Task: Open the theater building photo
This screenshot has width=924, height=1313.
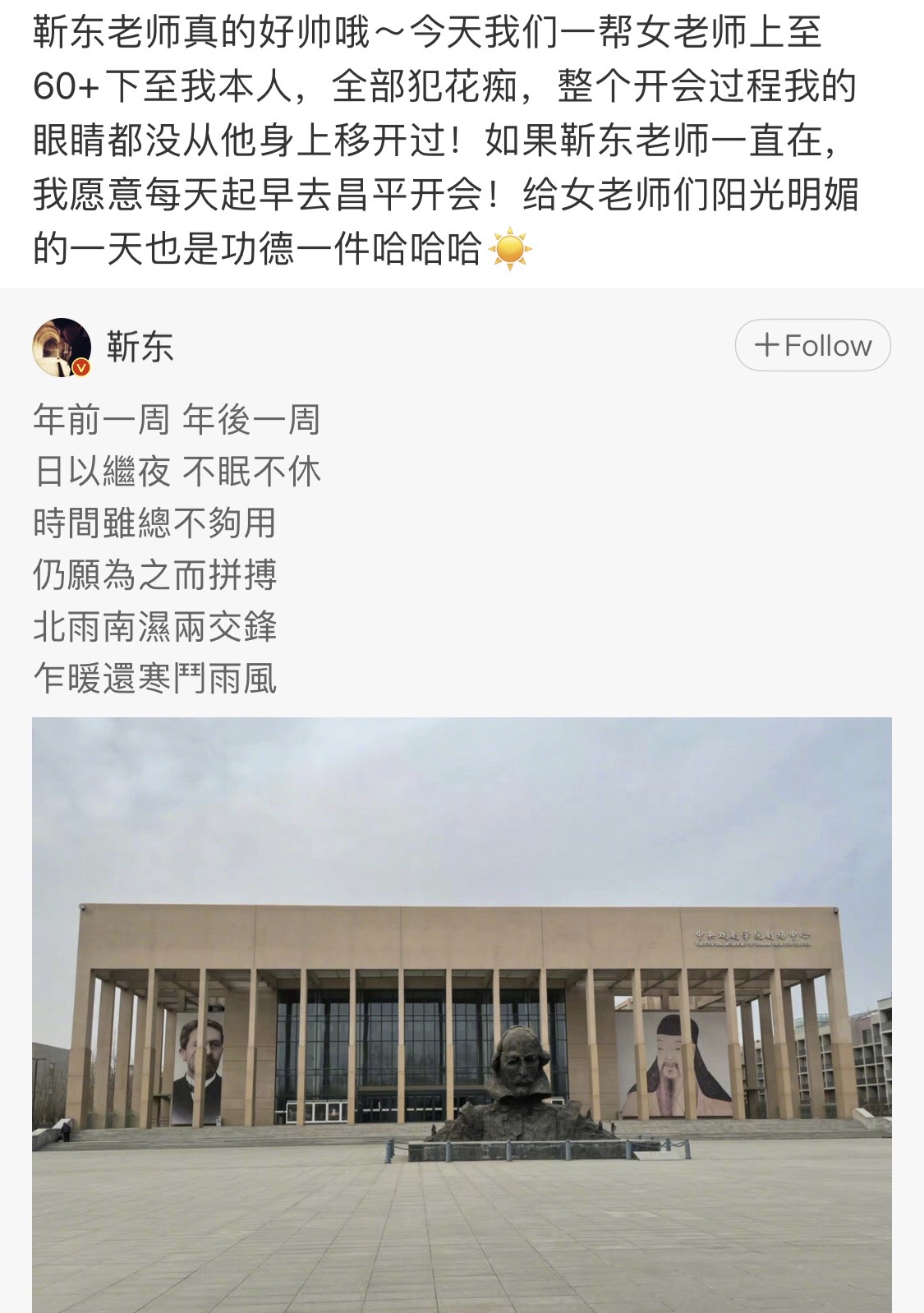Action: (462, 1014)
